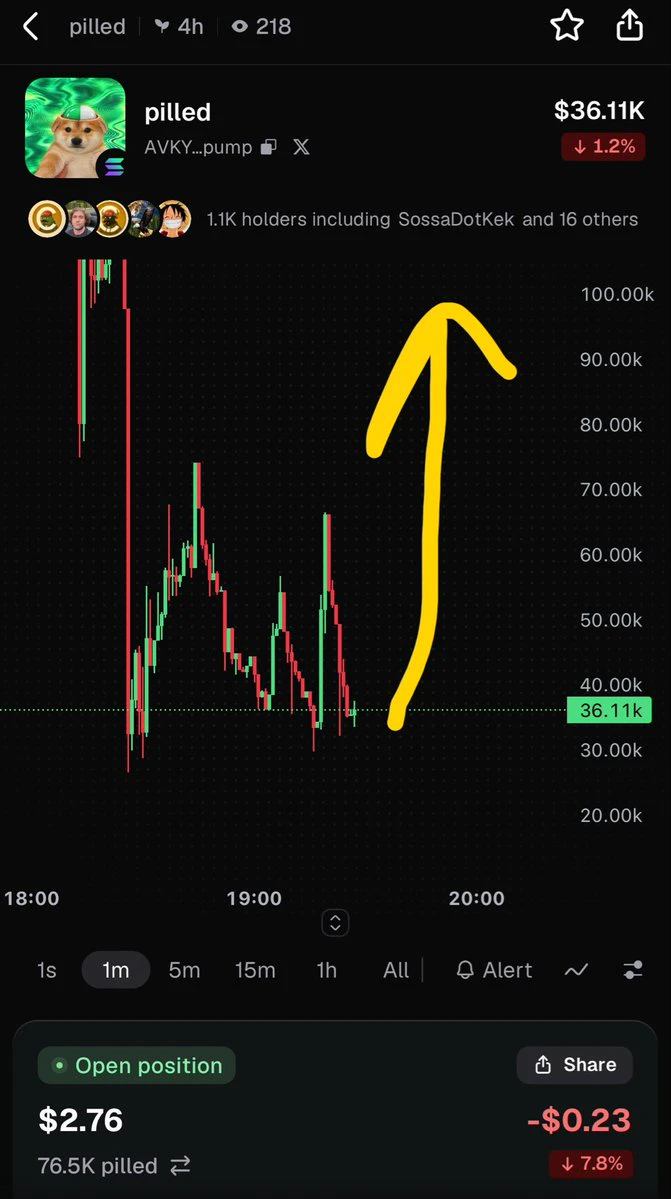Screen dimensions: 671x1199
Task: Add pilled to favorites with the star
Action: click(x=567, y=27)
